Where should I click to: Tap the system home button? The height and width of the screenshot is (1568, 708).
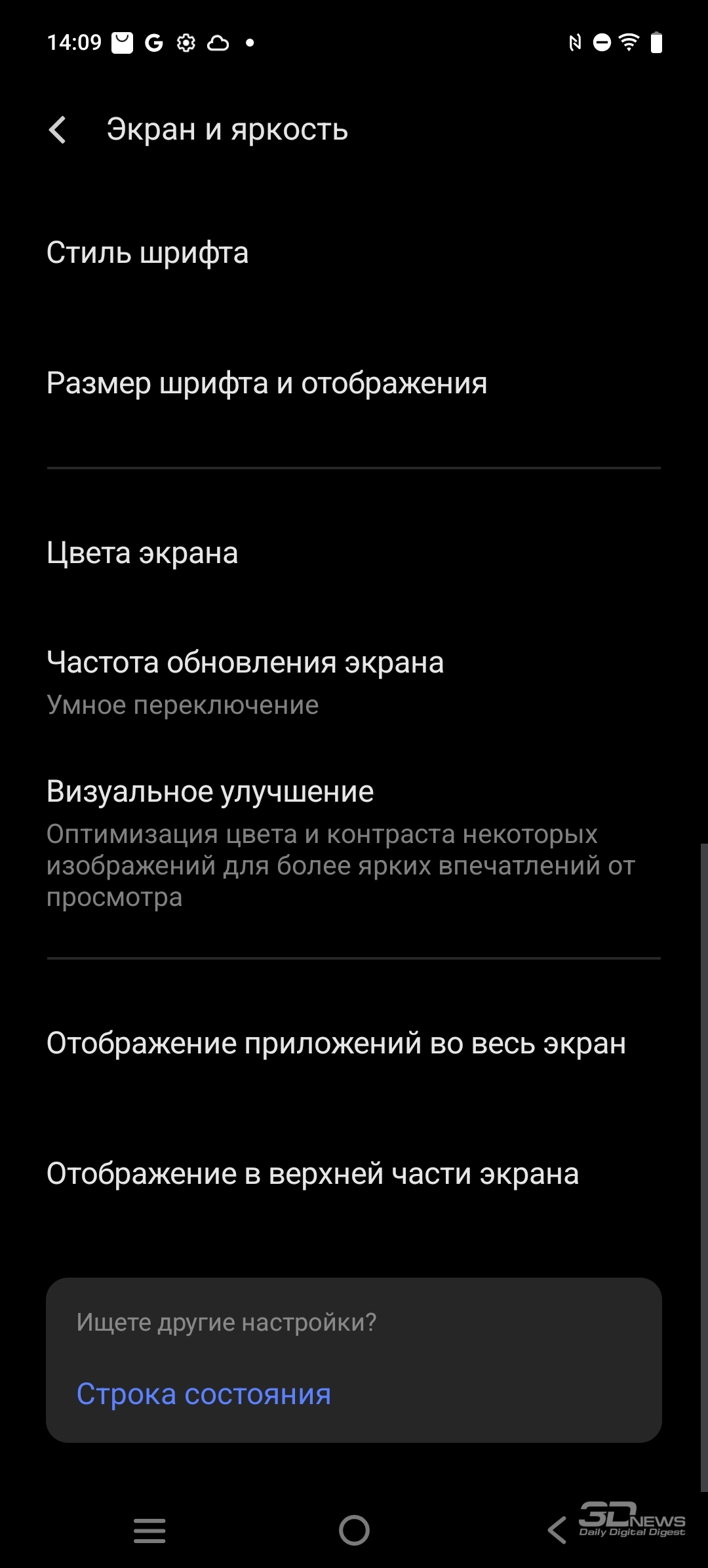(354, 1530)
